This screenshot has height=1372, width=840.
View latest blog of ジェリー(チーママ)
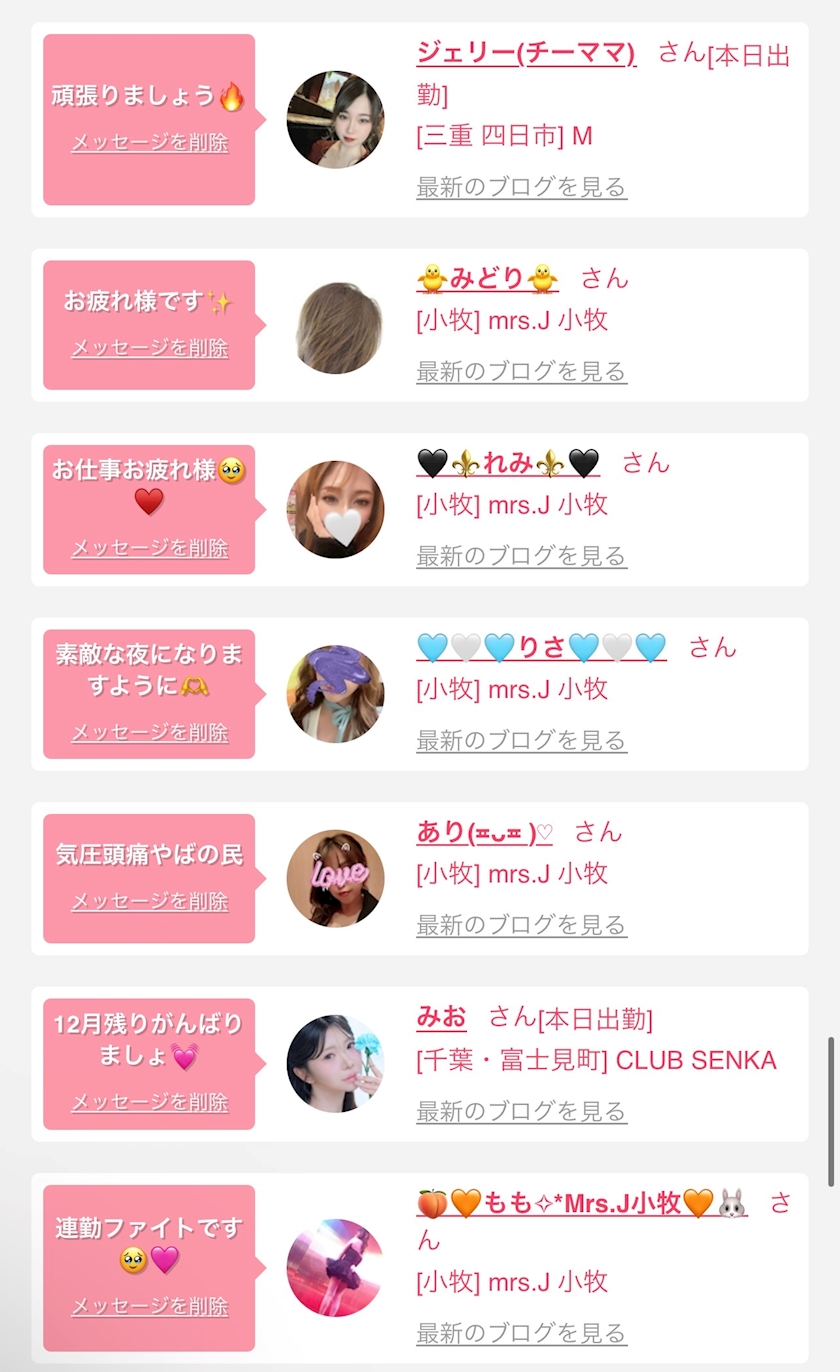[x=521, y=187]
